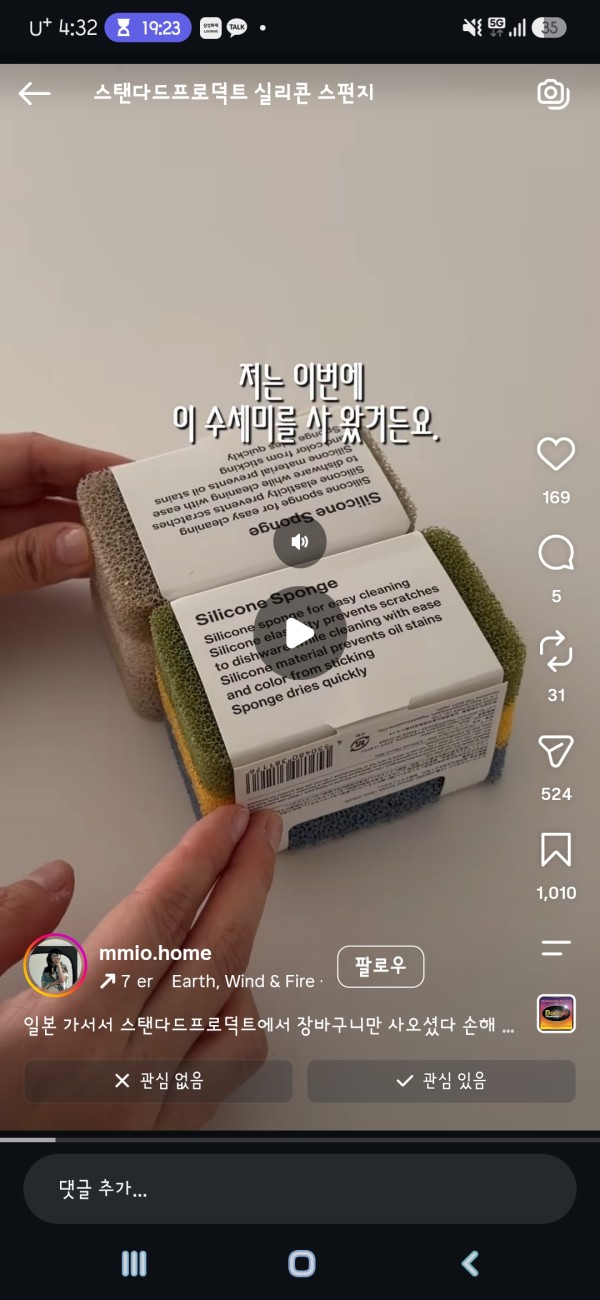Like this reel with the heart icon
600x1300 pixels.
[x=556, y=454]
